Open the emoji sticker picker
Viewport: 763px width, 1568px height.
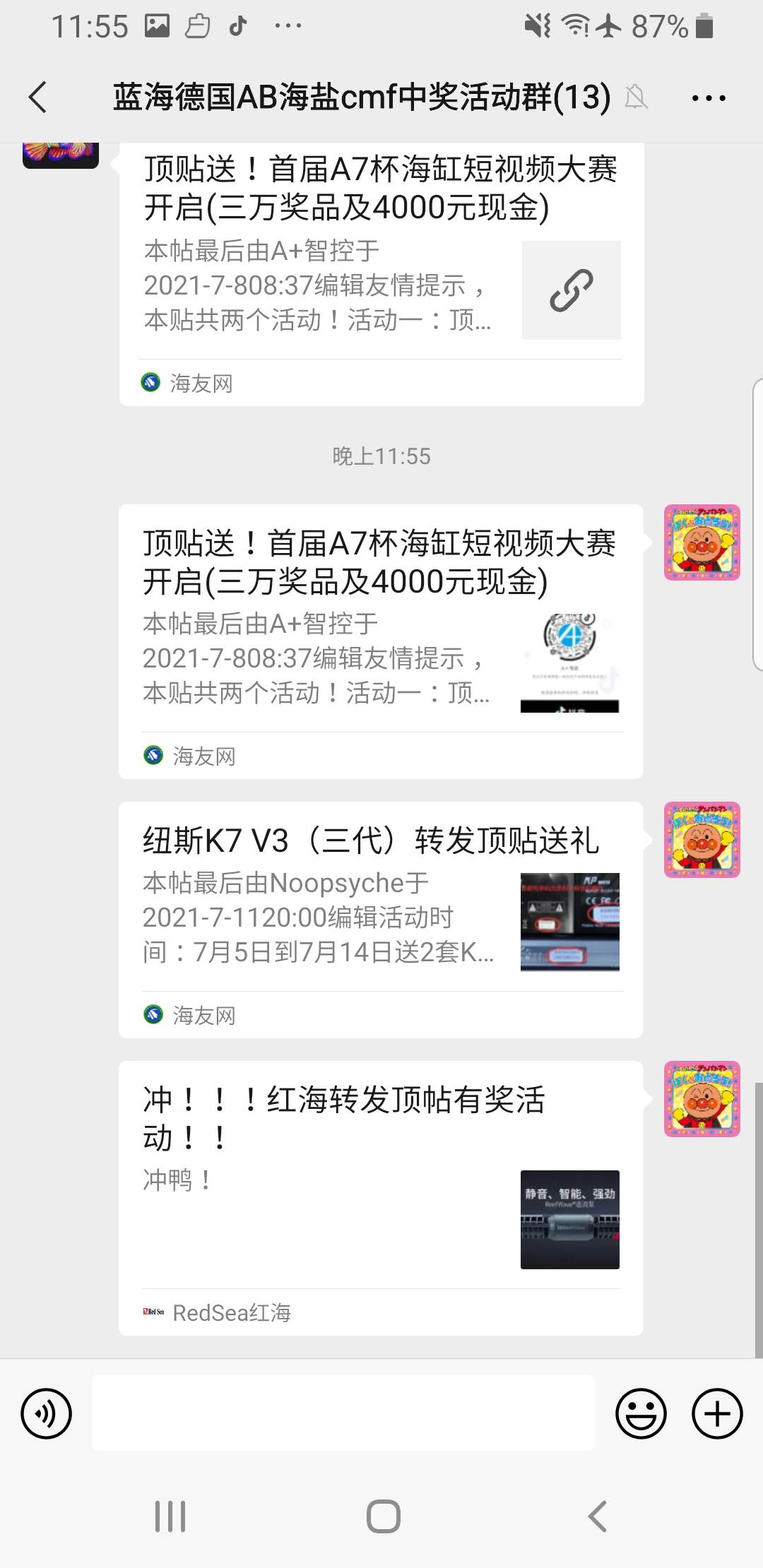[641, 1413]
